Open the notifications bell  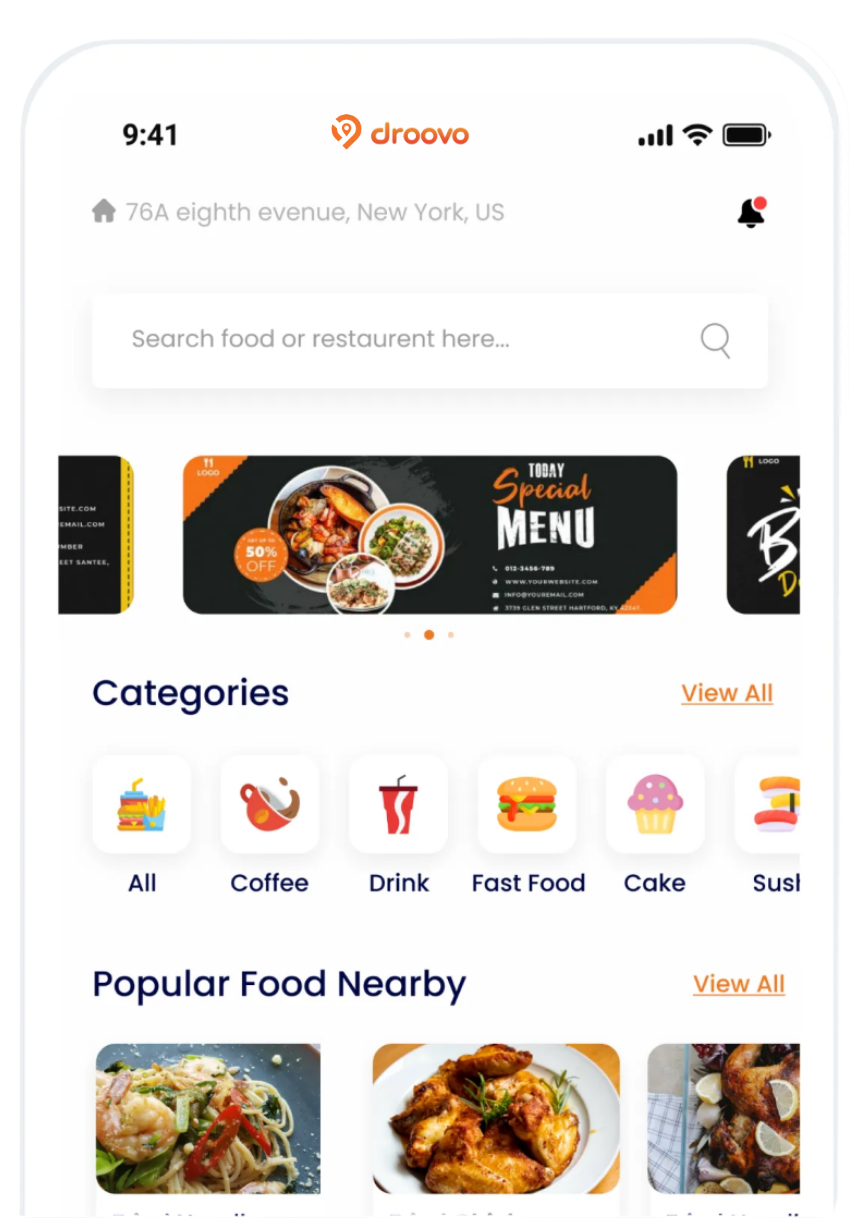point(751,212)
